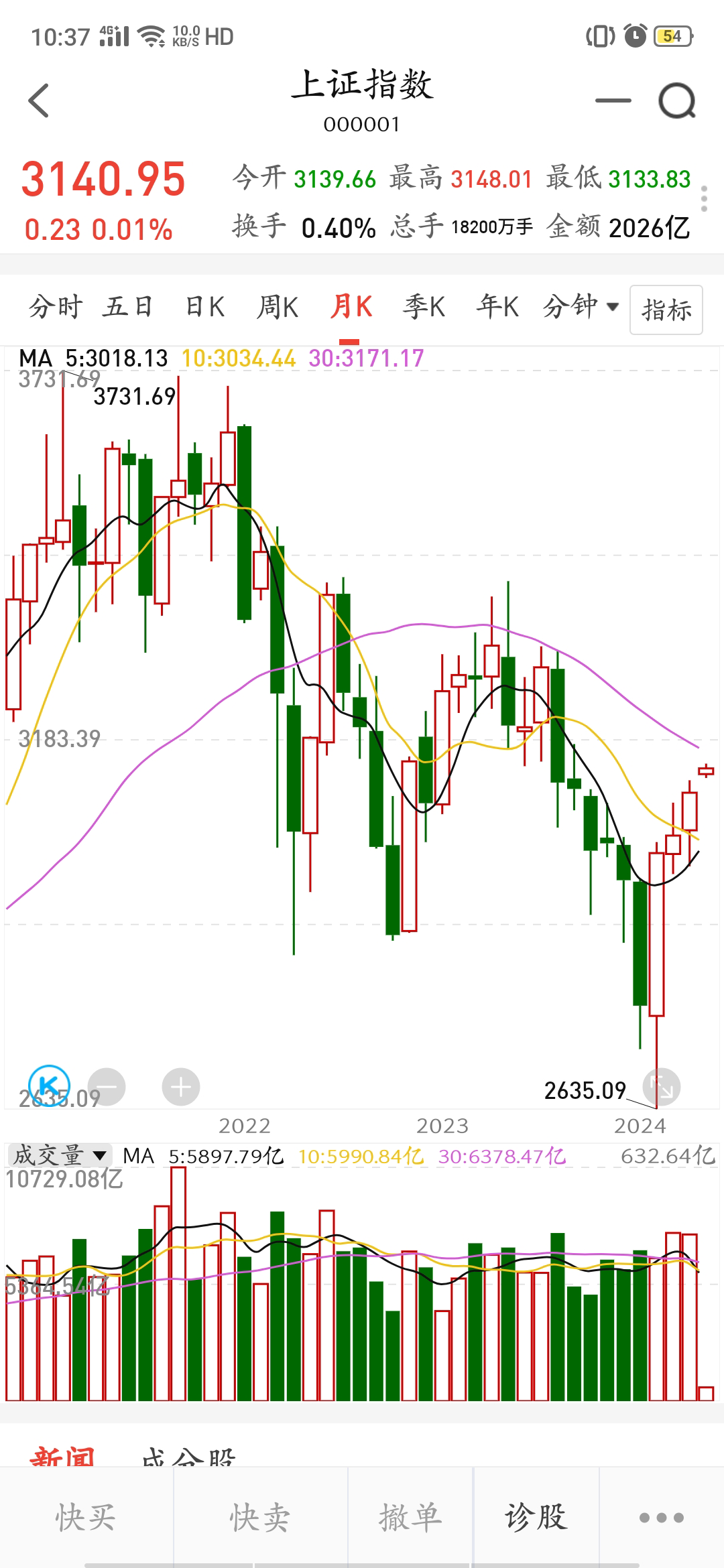Open the 指标 indicators button
The image size is (724, 1568).
666,310
